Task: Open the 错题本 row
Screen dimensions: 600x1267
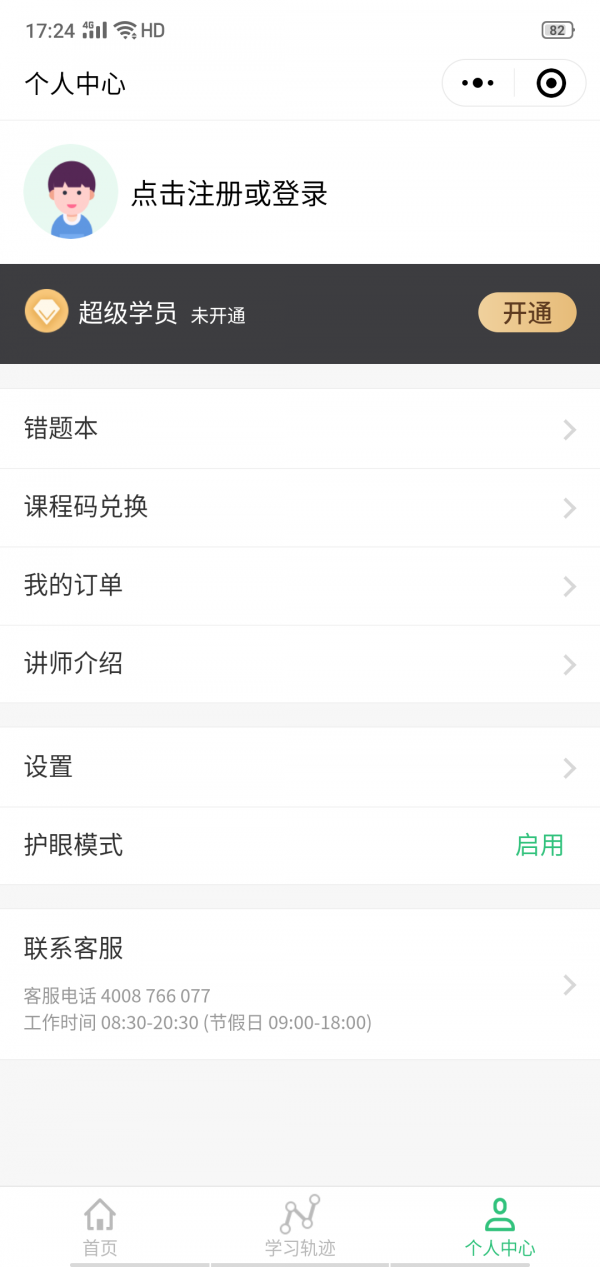Action: [x=300, y=429]
